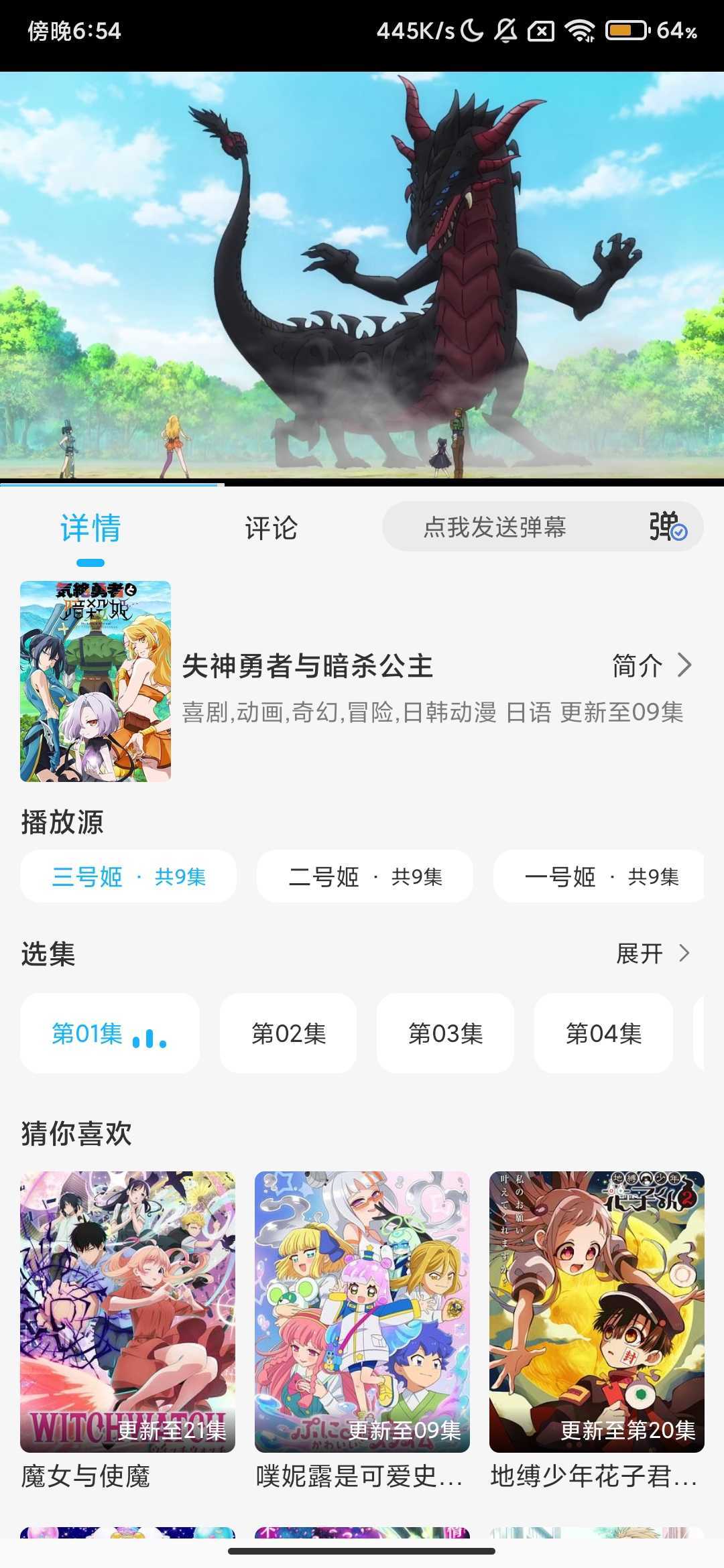Play episode 第01集
Screen dimensions: 724x1568
pos(109,1033)
